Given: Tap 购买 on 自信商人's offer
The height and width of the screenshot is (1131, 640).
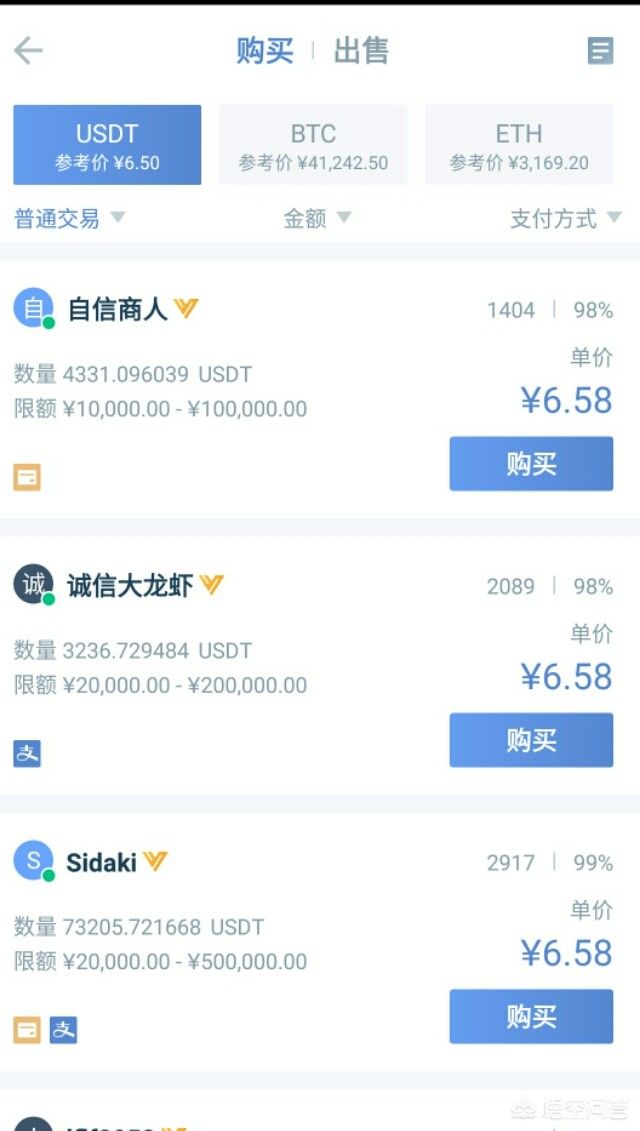Looking at the screenshot, I should point(531,464).
